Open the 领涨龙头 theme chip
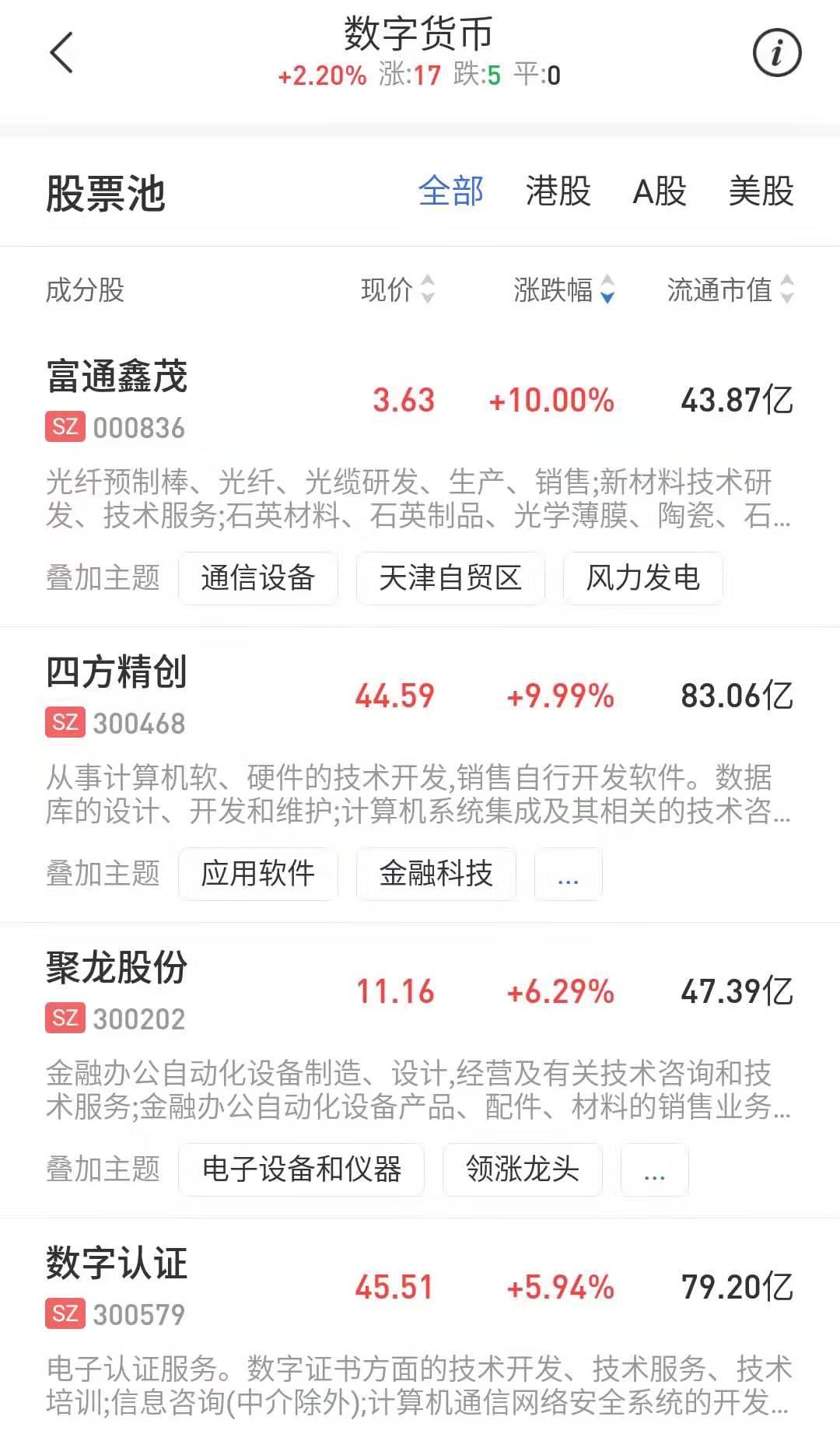The width and height of the screenshot is (840, 1434). pos(523,1169)
